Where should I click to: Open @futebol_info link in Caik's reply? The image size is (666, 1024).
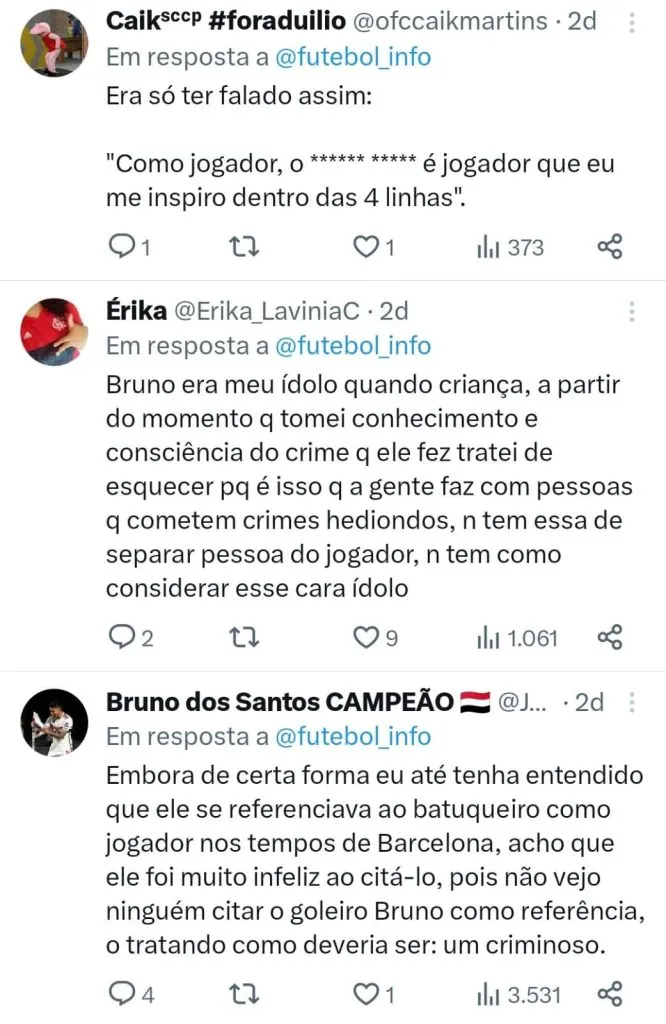click(x=352, y=57)
